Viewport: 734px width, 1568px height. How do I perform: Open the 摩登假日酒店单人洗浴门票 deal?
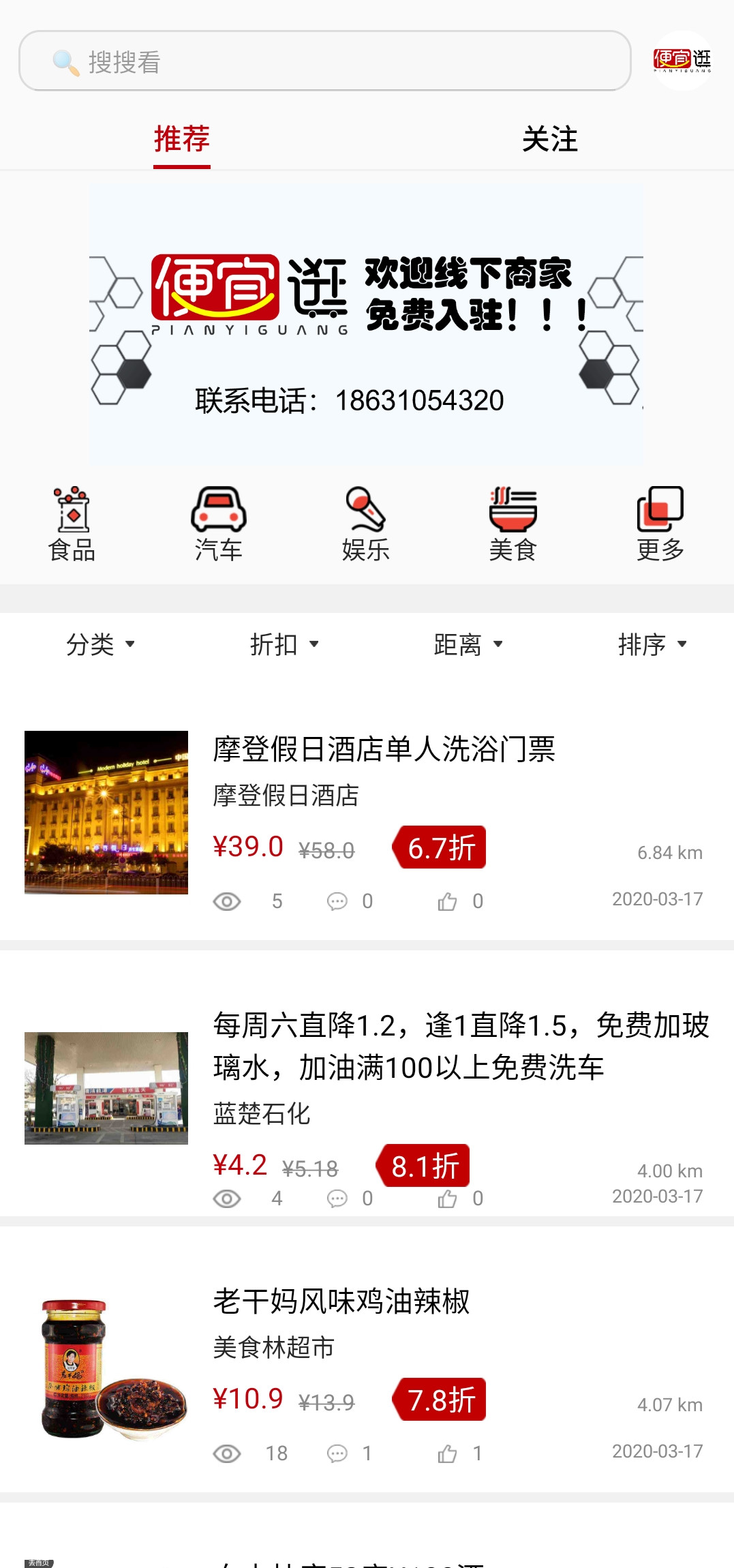[x=384, y=749]
